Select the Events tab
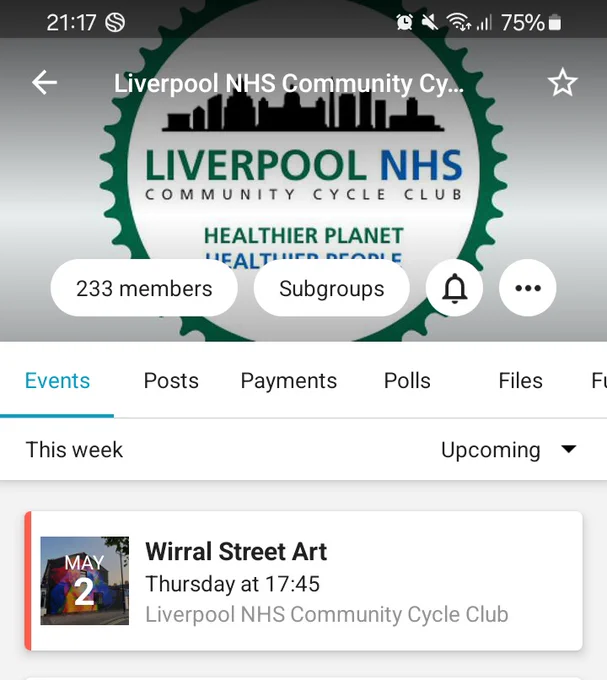The width and height of the screenshot is (607, 680). tap(57, 381)
